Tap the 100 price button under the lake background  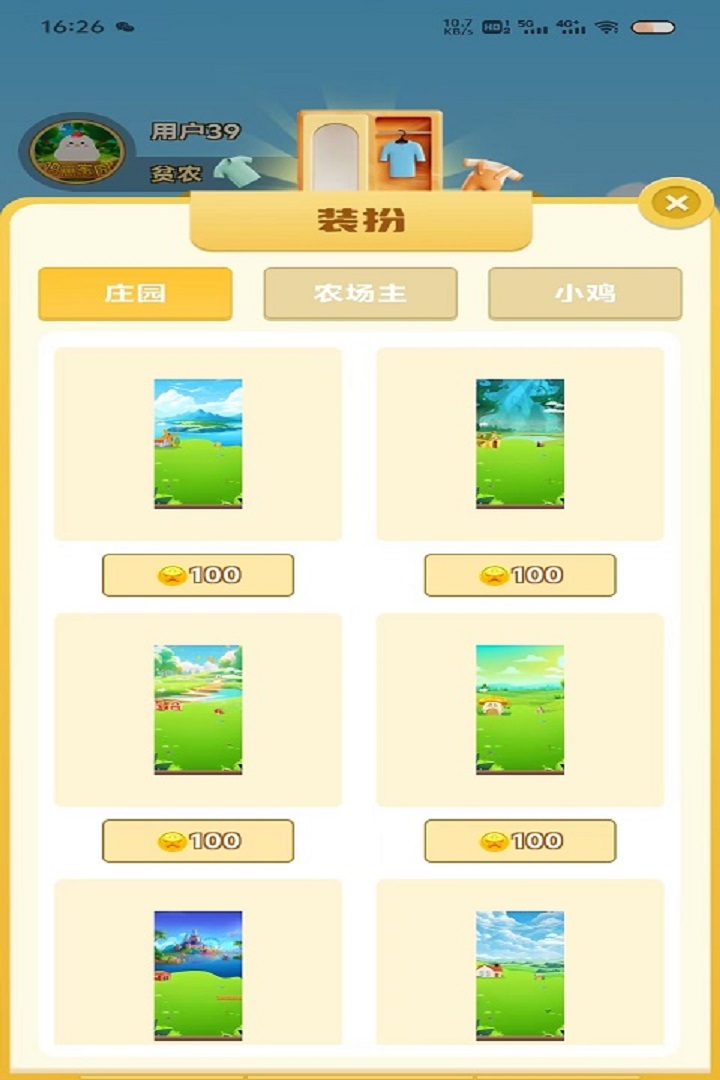click(198, 575)
